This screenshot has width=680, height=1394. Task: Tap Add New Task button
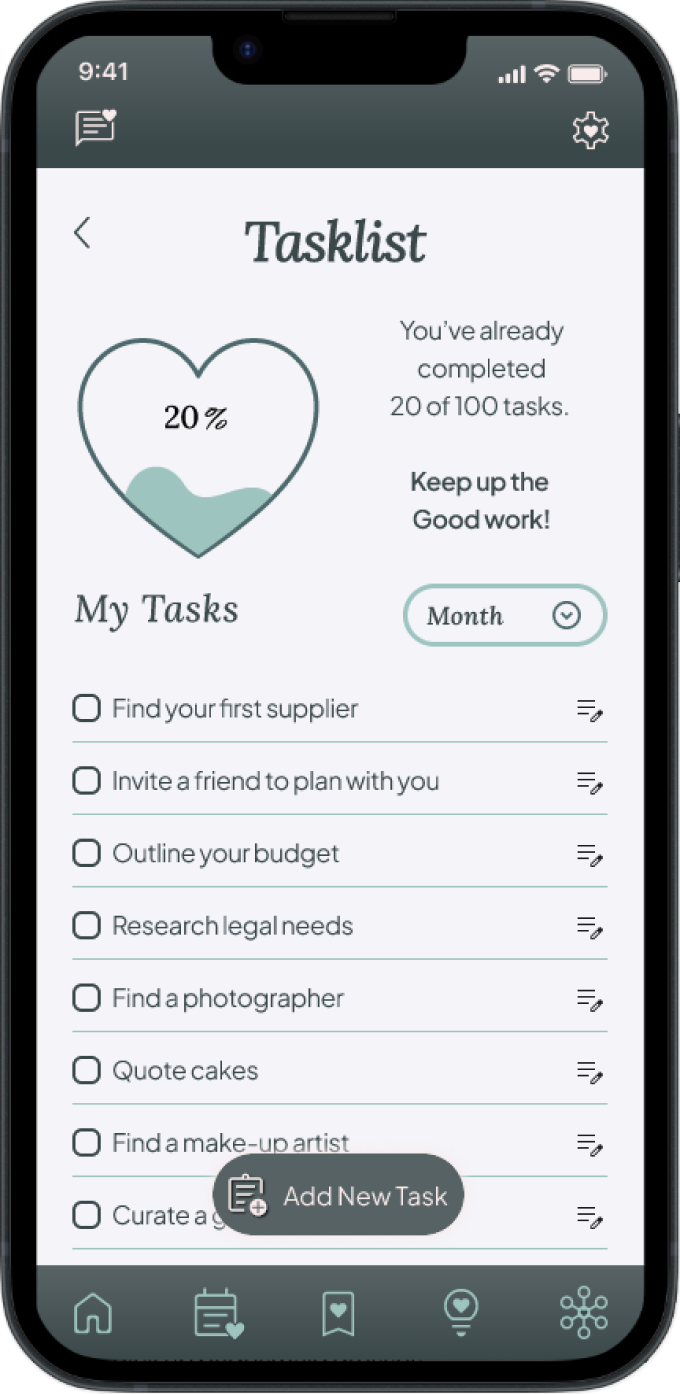(338, 1195)
